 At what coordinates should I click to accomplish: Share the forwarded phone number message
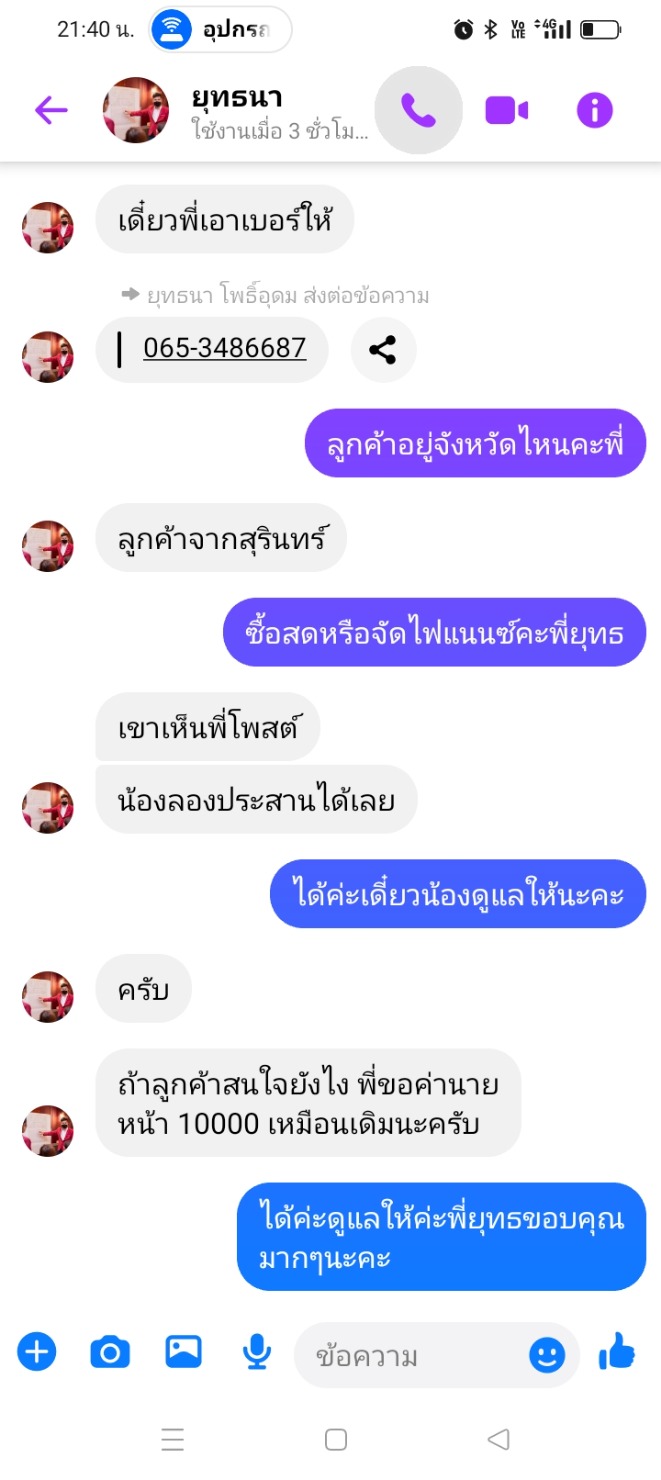point(383,349)
